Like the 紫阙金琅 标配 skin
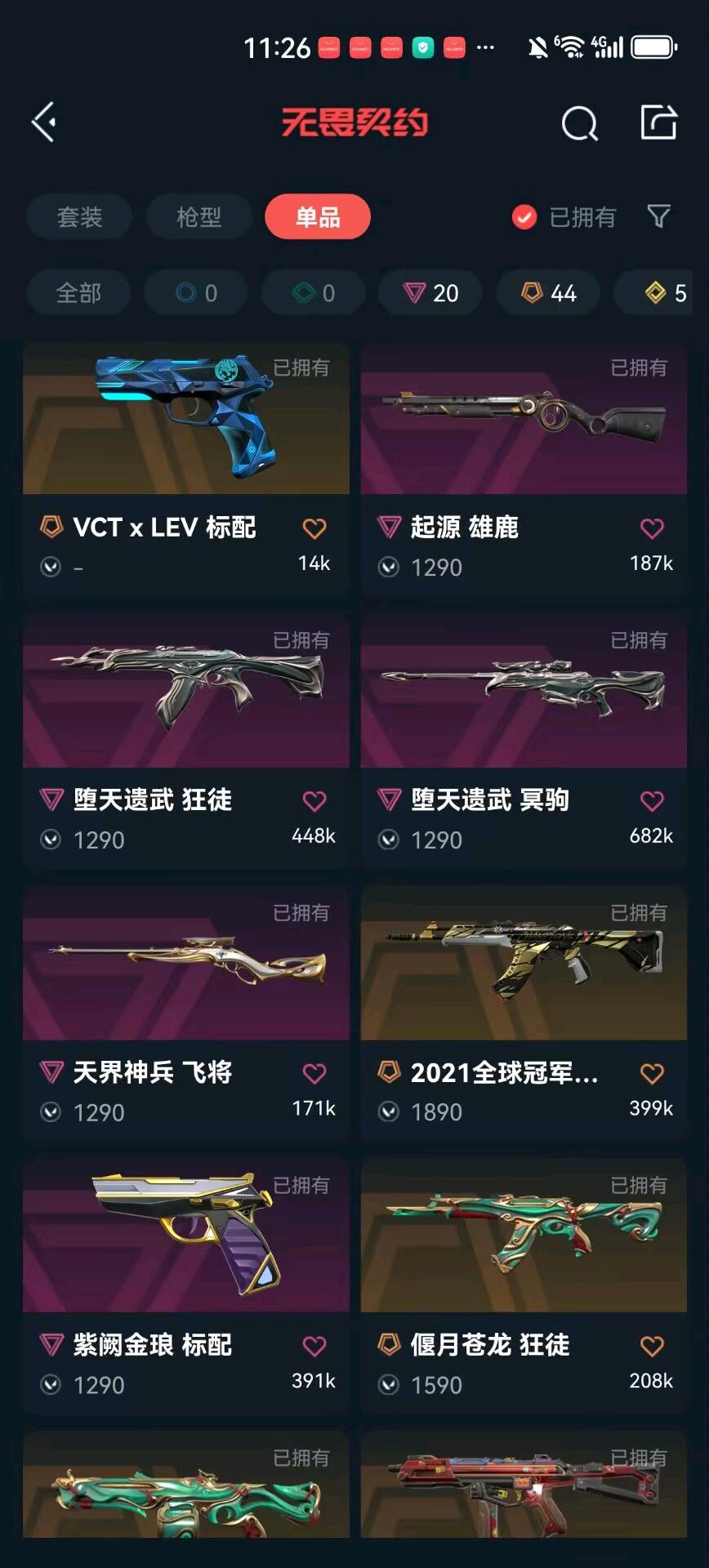 pyautogui.click(x=314, y=1346)
